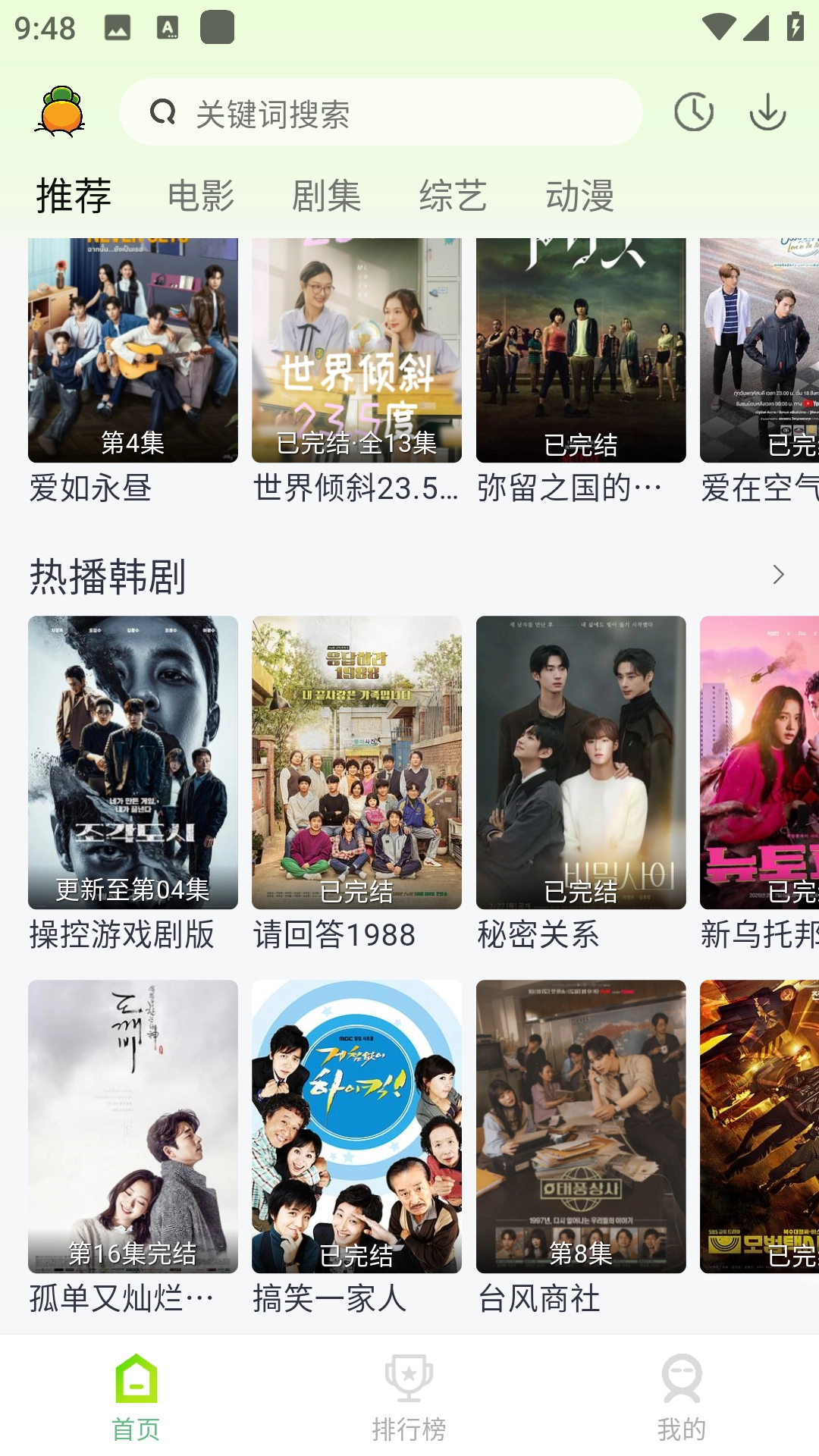Select the 综艺 tab
This screenshot has height=1456, width=819.
pyautogui.click(x=453, y=196)
